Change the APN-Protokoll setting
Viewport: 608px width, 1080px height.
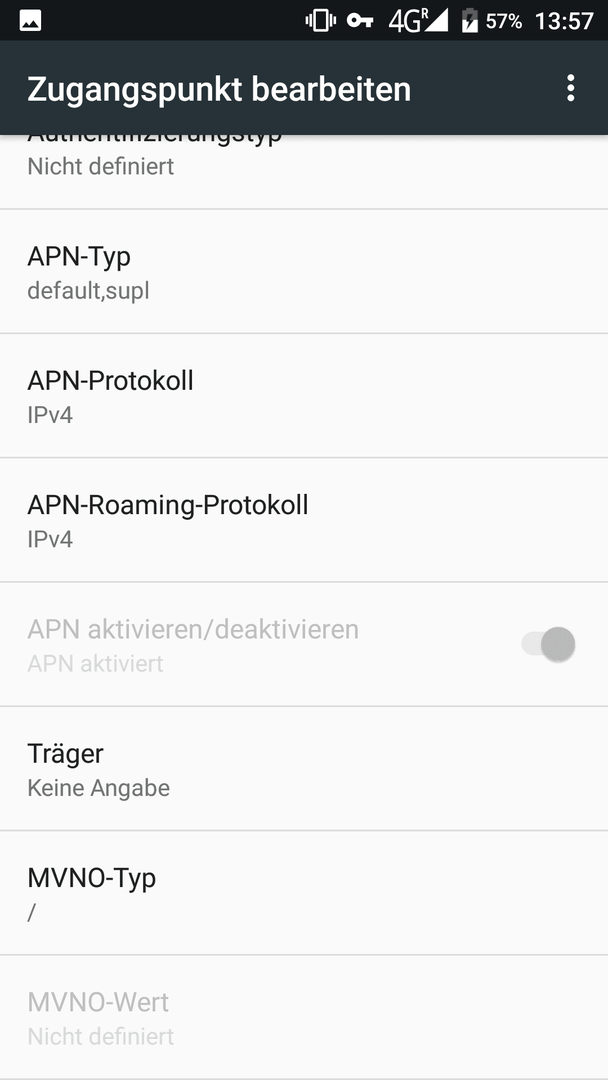[x=304, y=396]
